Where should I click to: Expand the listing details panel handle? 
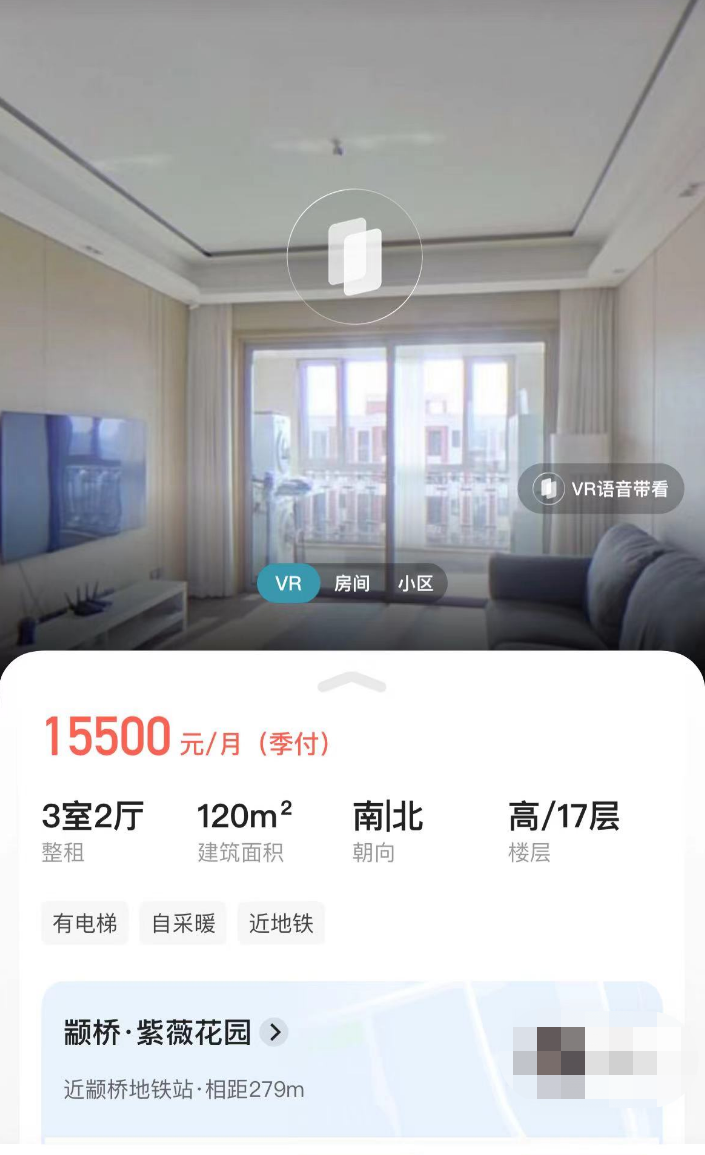coord(352,683)
